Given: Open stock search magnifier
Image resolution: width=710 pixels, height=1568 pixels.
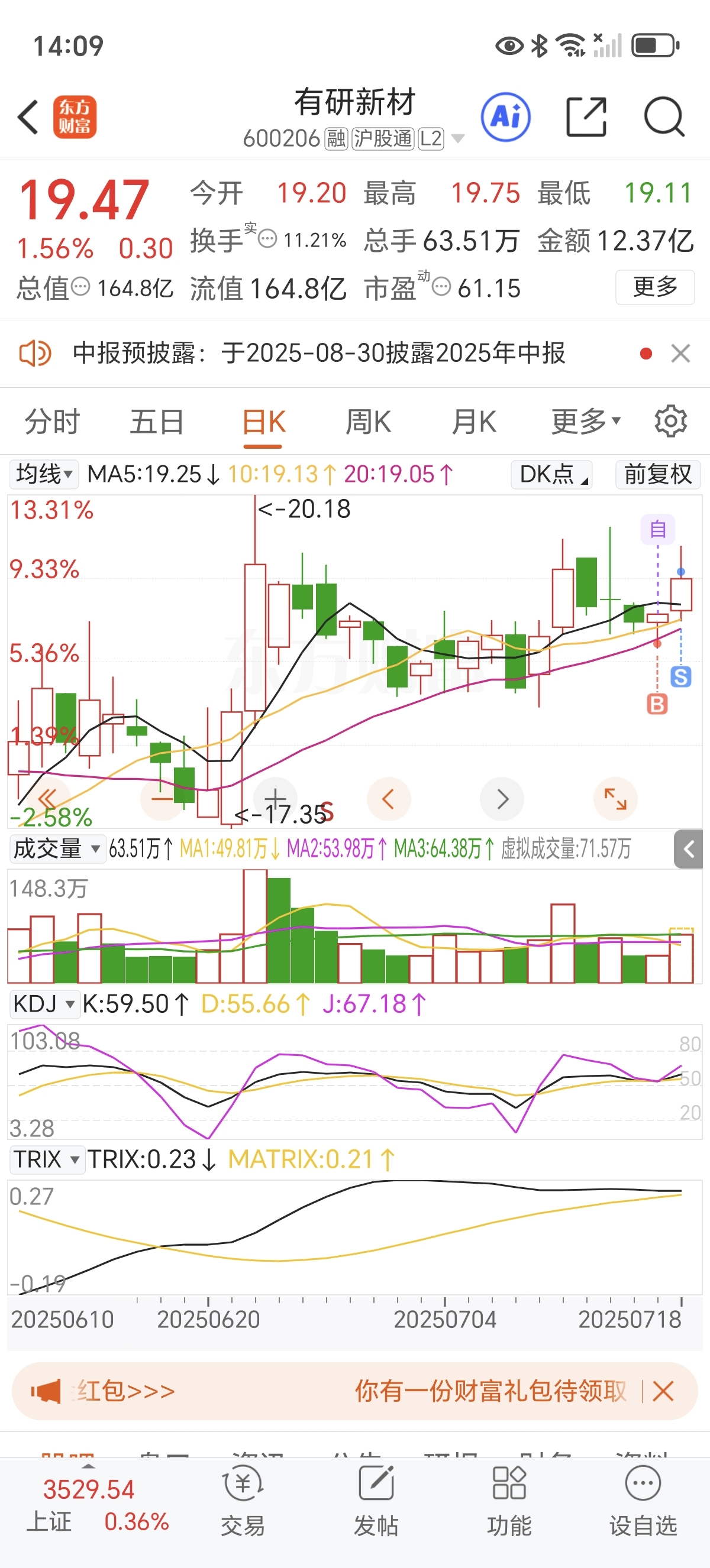Looking at the screenshot, I should coord(664,117).
